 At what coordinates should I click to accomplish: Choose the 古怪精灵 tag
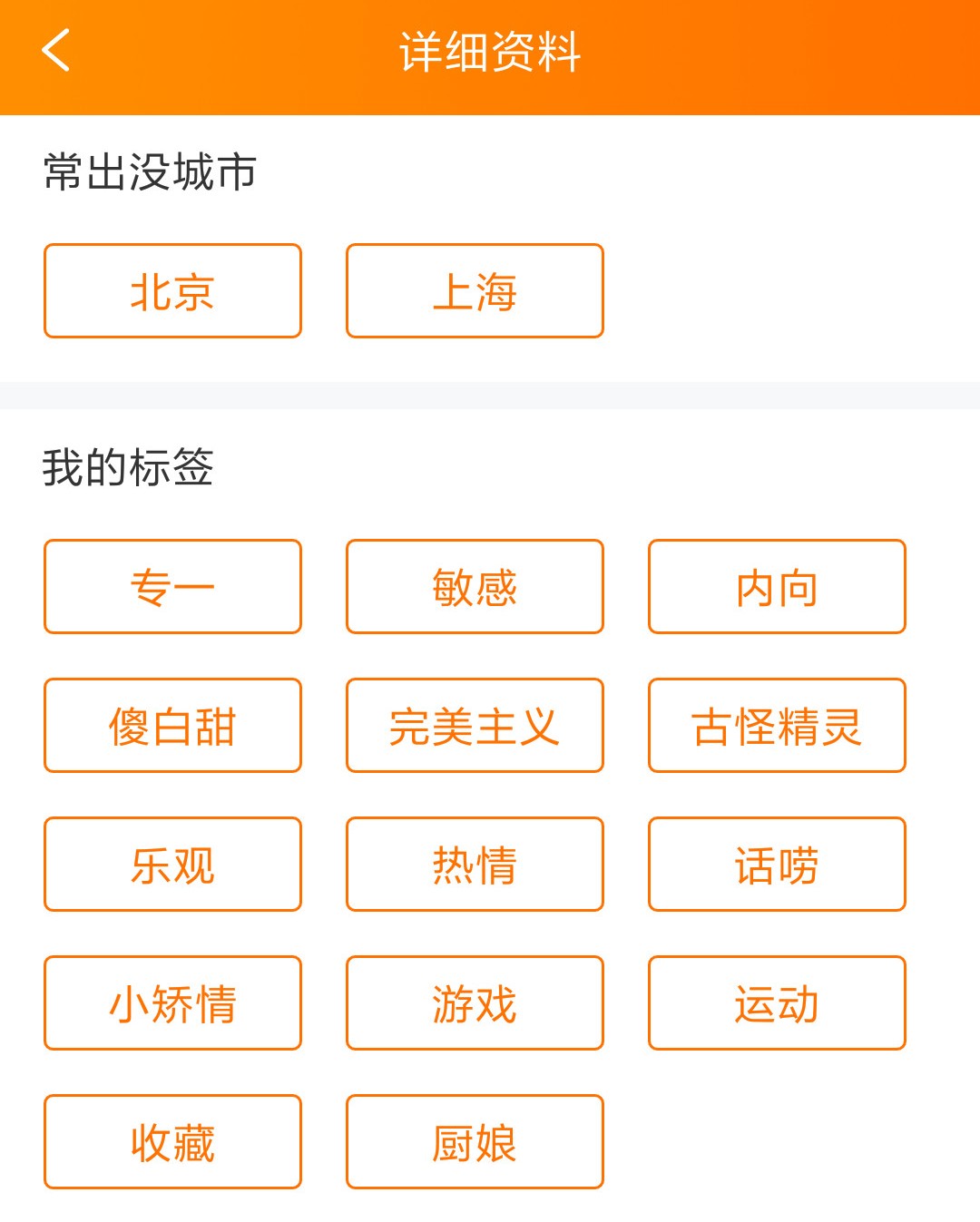tap(777, 726)
